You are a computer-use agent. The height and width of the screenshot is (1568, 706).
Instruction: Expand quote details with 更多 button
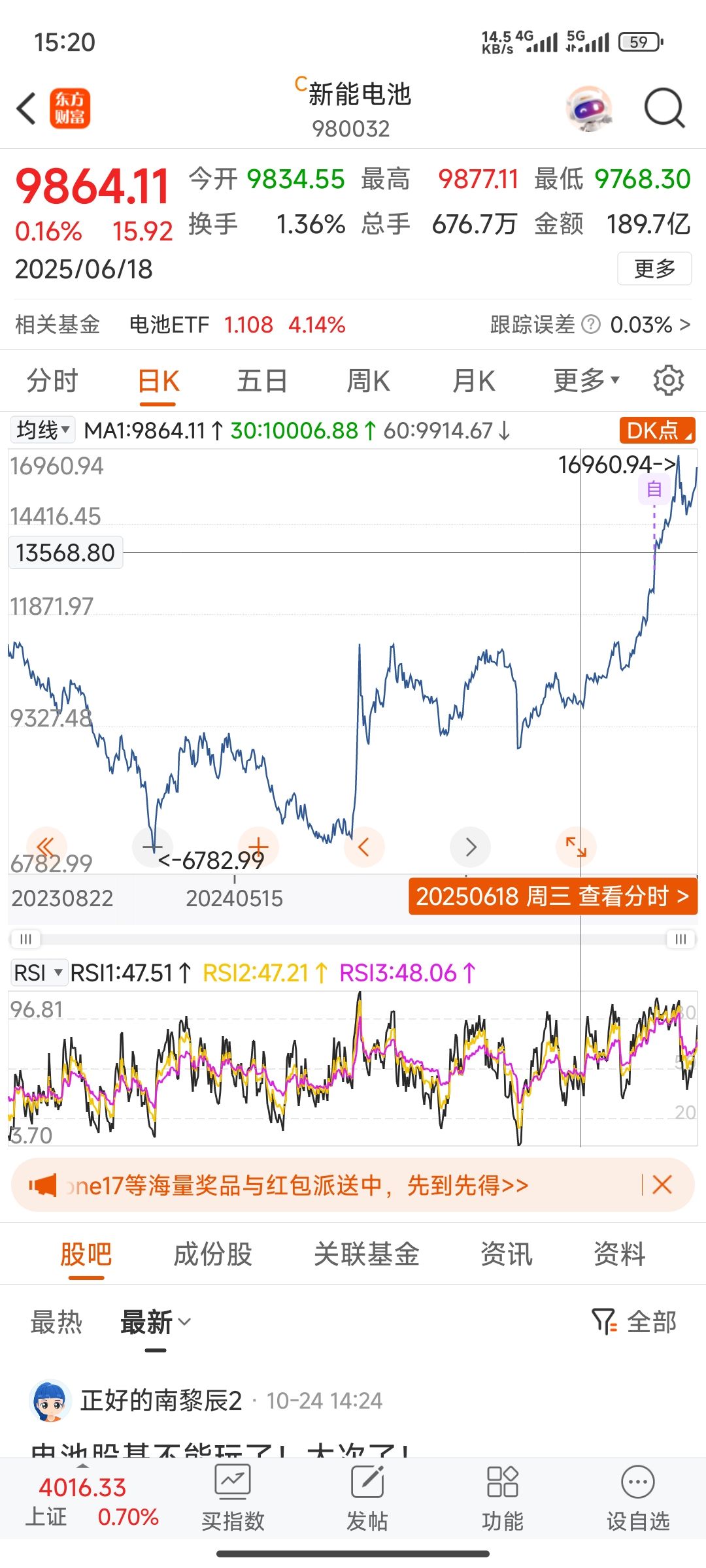pos(654,269)
